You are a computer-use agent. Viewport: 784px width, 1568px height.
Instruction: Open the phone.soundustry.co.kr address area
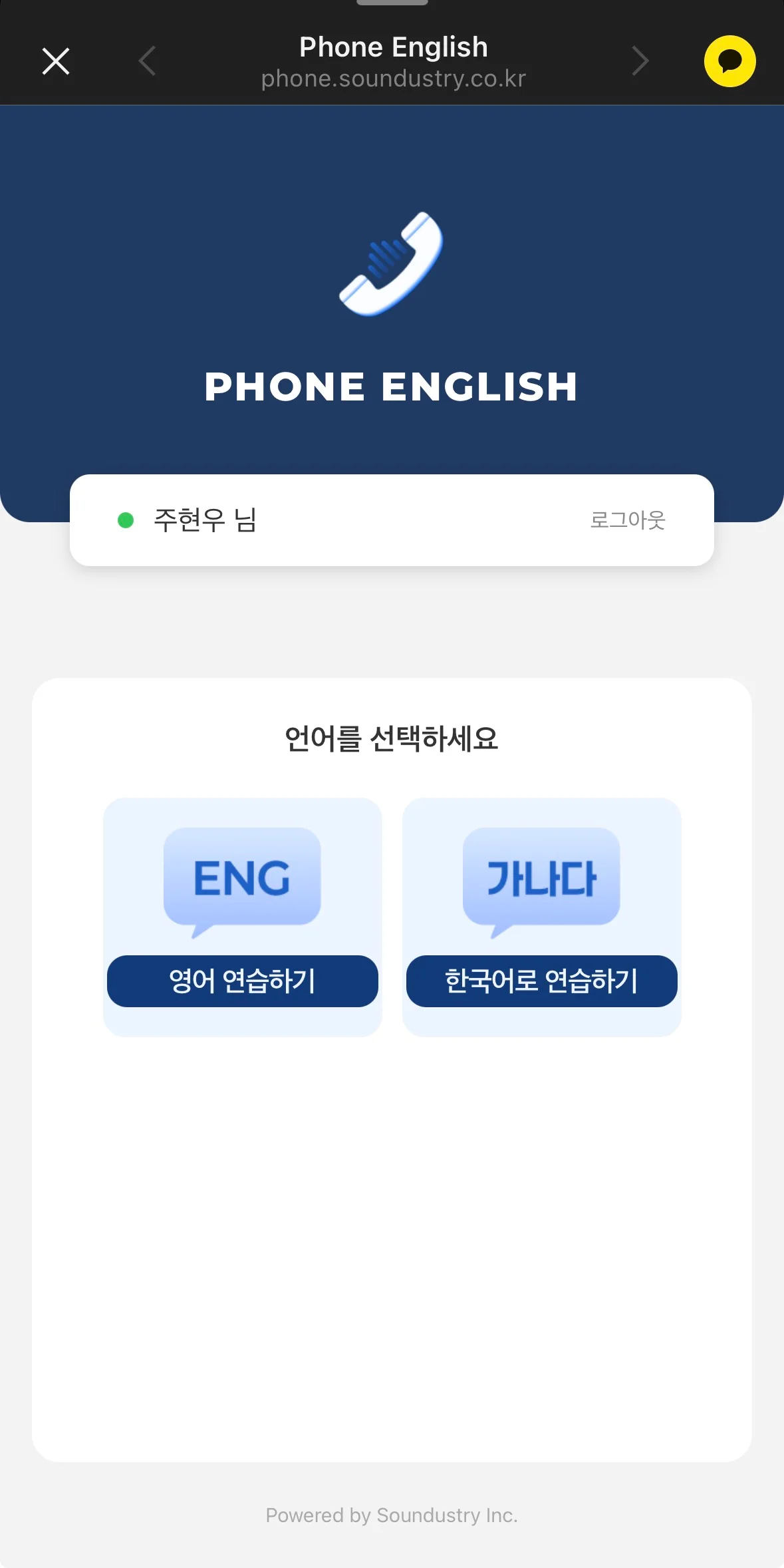point(392,78)
